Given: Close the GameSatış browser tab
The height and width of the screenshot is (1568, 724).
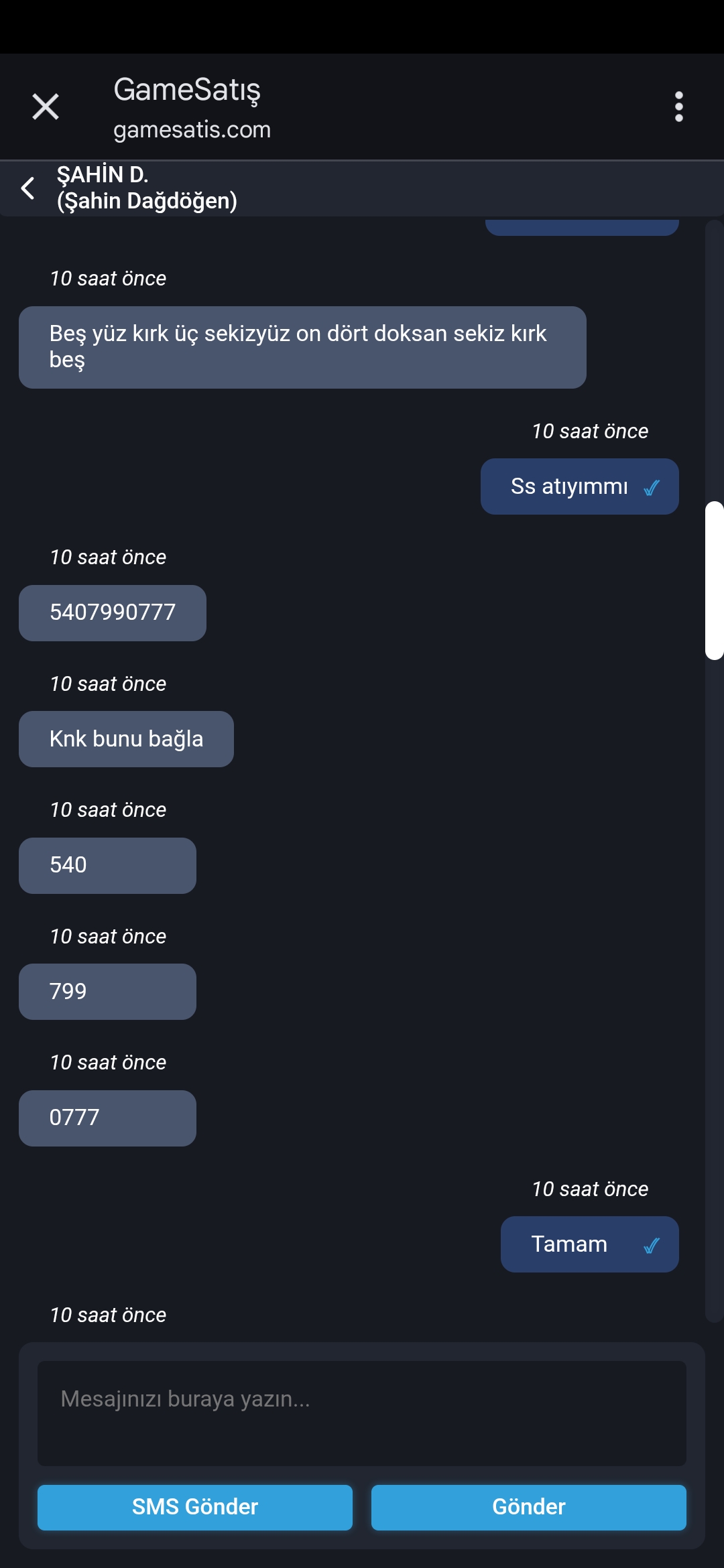Looking at the screenshot, I should (46, 107).
